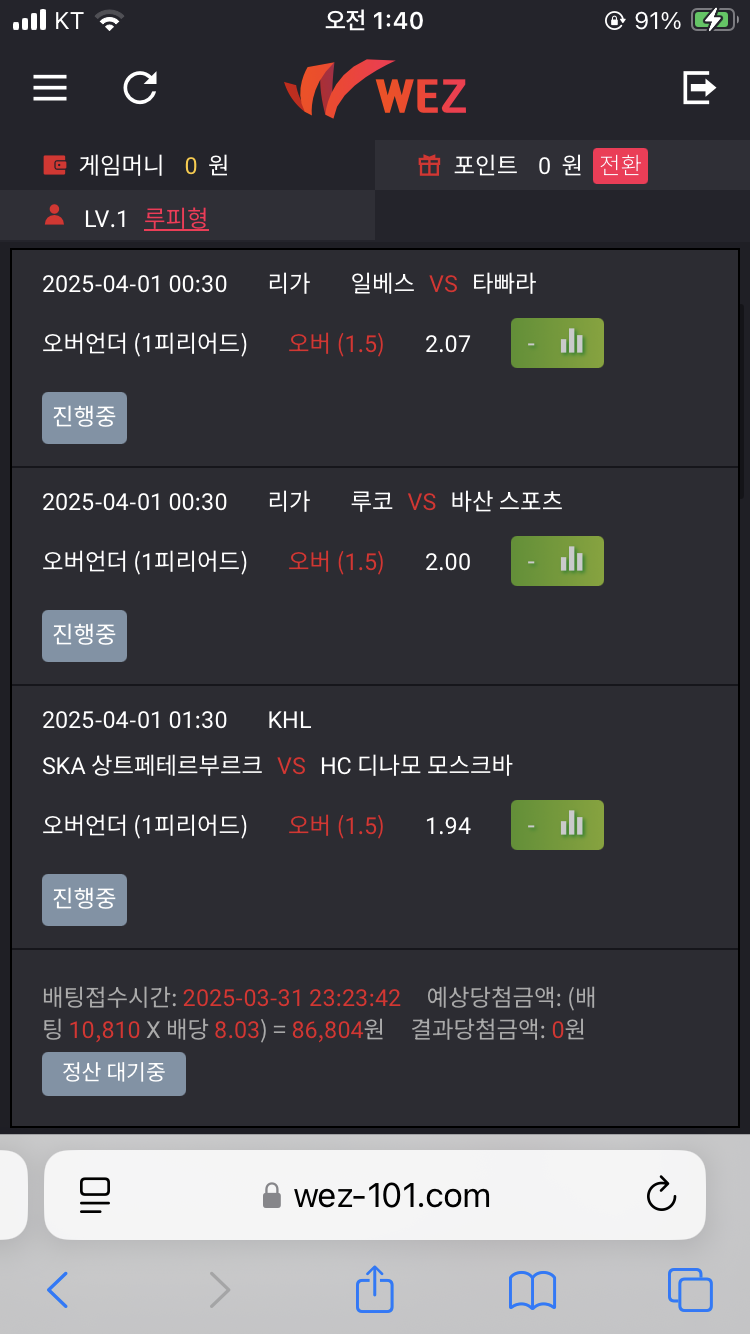This screenshot has width=750, height=1334.
Task: Open the 루피형 profile link
Action: [x=176, y=219]
